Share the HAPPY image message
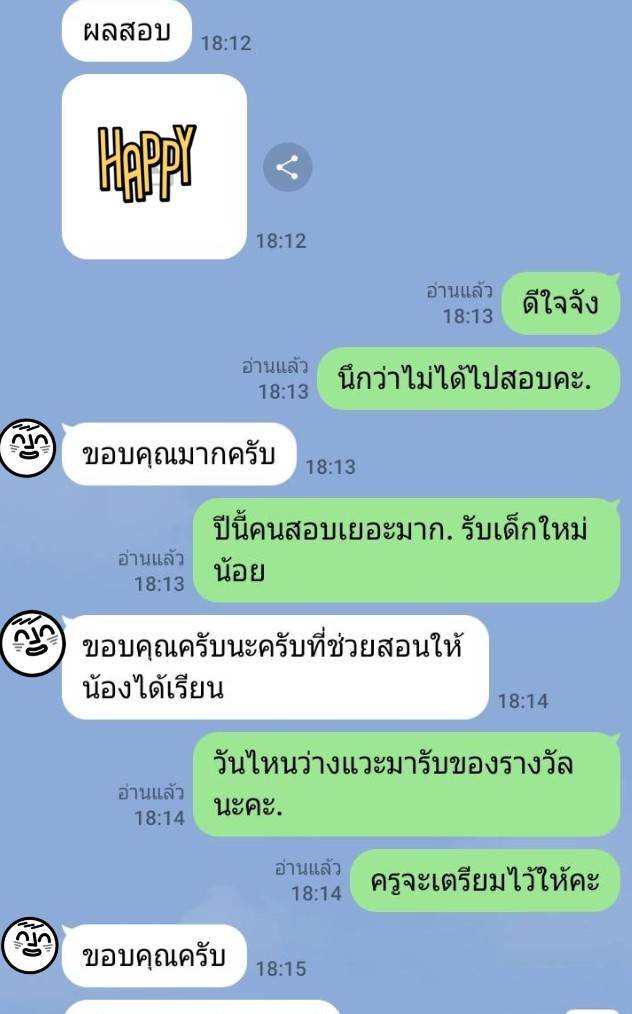Screen dimensions: 632x1014 click(287, 167)
